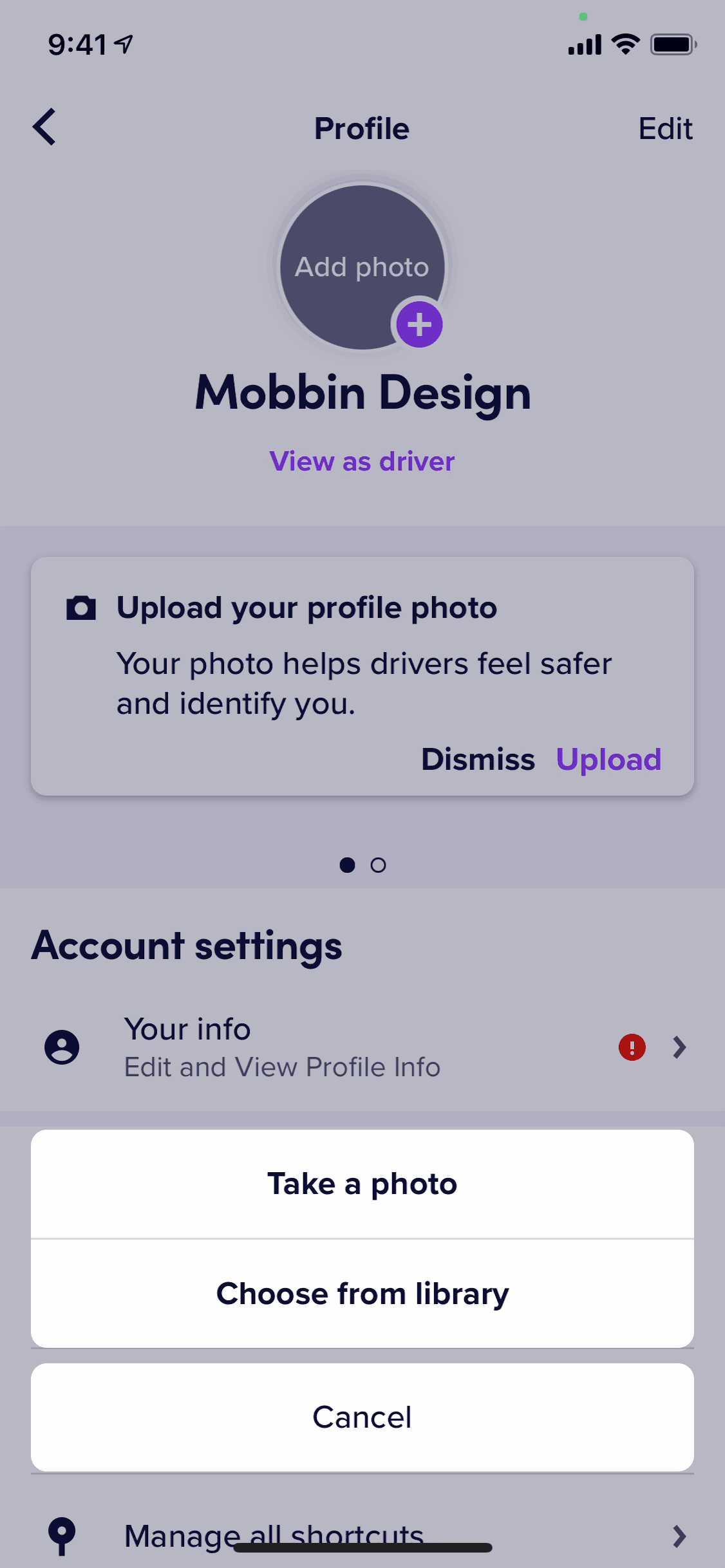Viewport: 725px width, 1568px height.
Task: Switch profile view by tapping View as driver
Action: [x=362, y=461]
